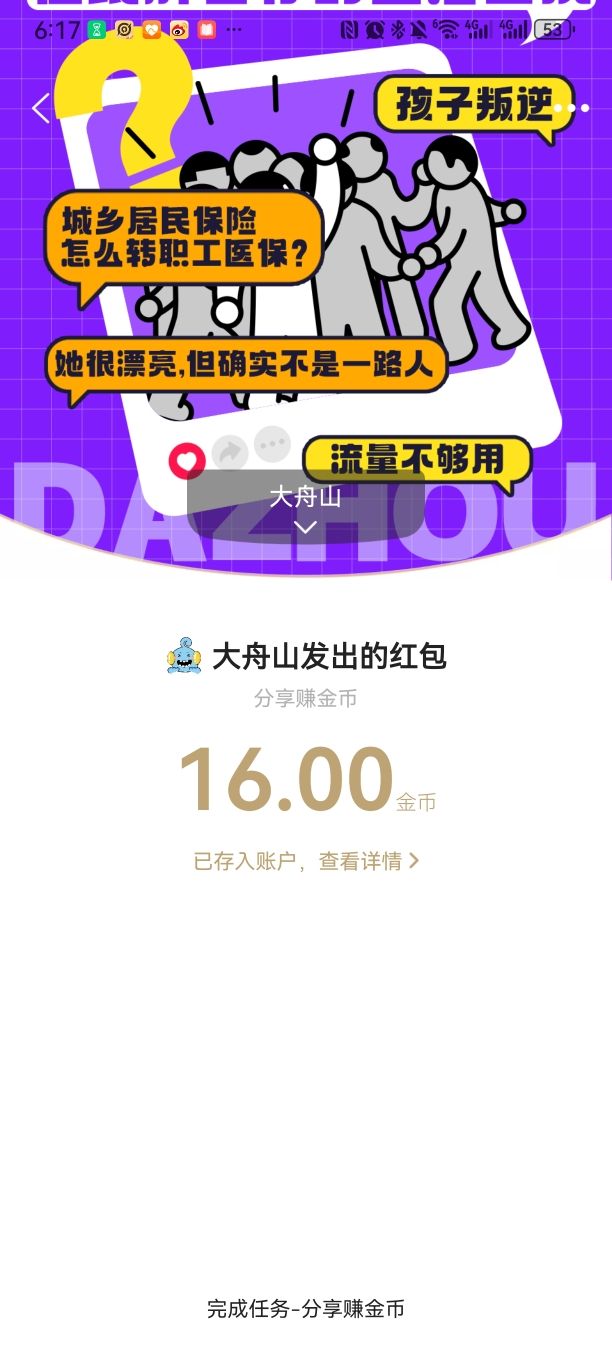
Task: Open 已存入账户，查看详情 link
Action: coord(306,861)
